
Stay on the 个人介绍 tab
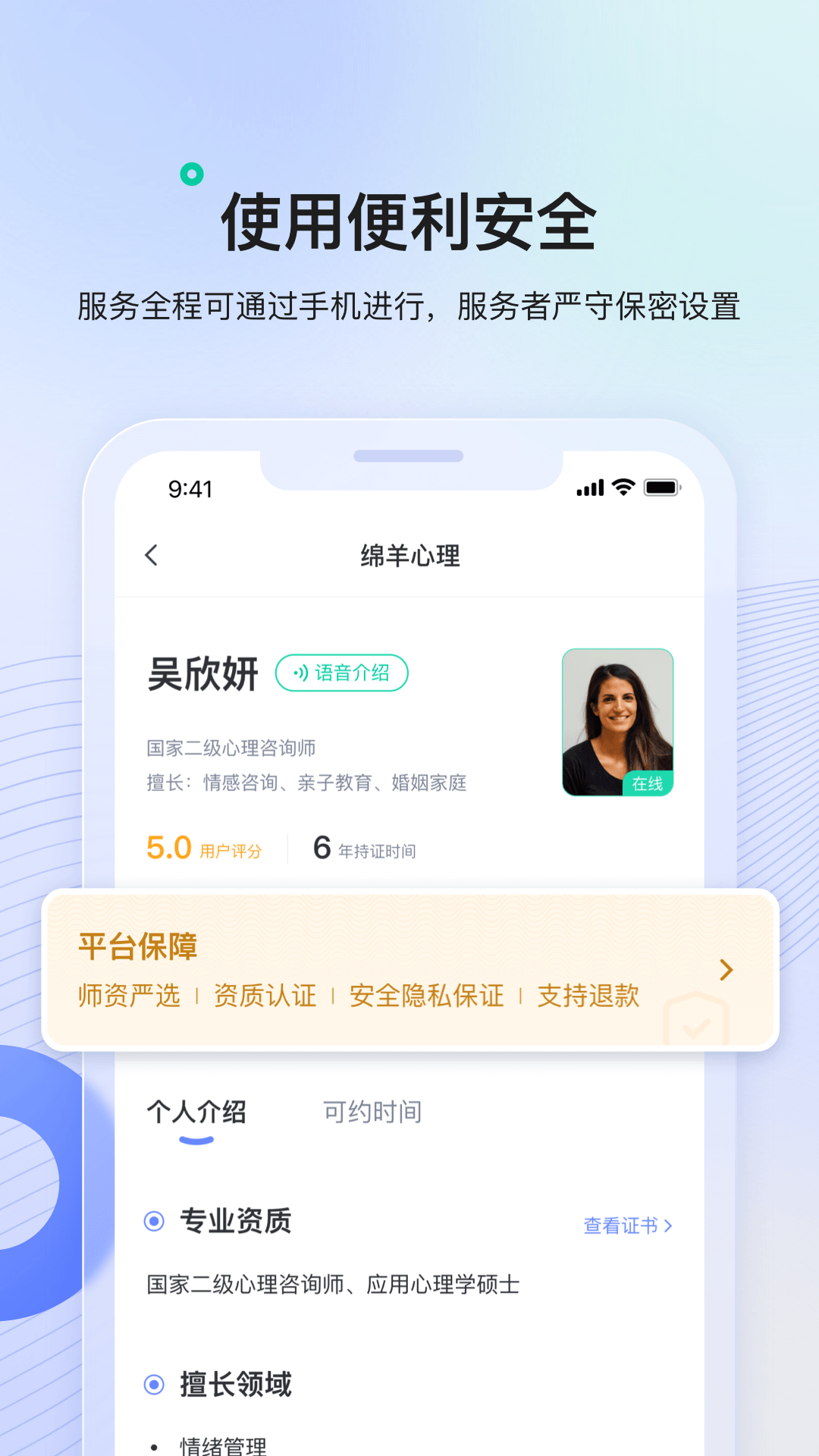(195, 1112)
